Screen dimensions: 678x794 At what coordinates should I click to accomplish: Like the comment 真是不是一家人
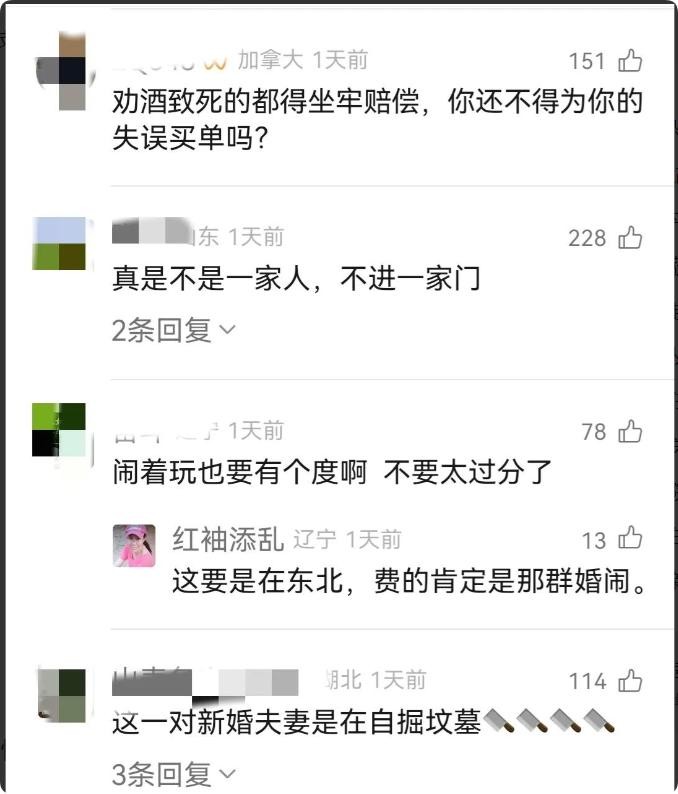point(630,238)
